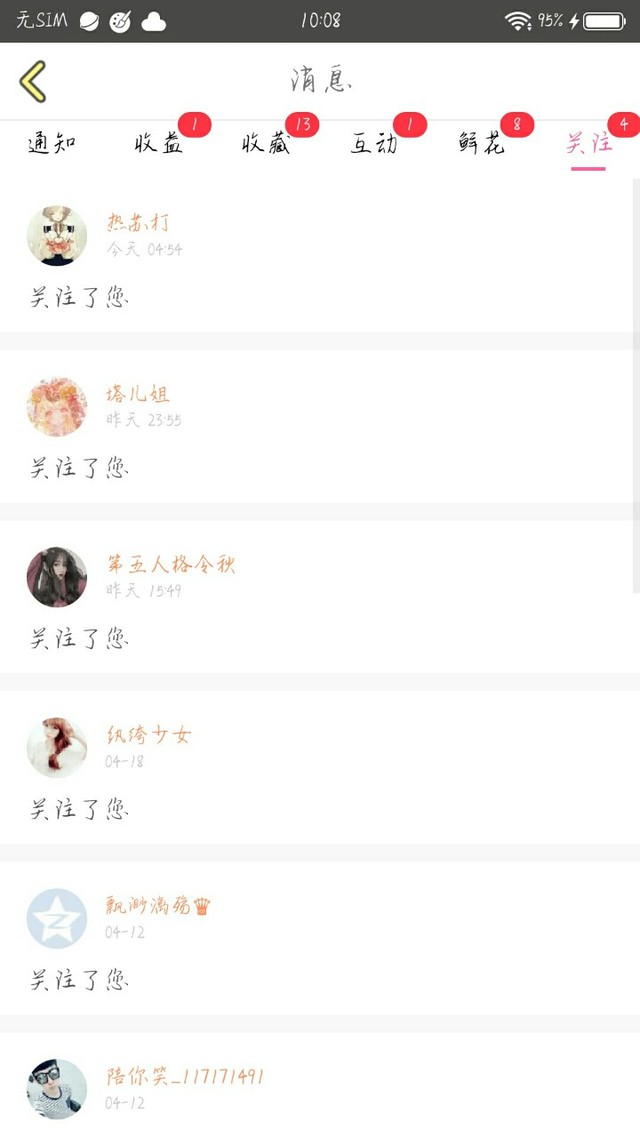
Task: Go back using the yellow arrow
Action: tap(33, 81)
